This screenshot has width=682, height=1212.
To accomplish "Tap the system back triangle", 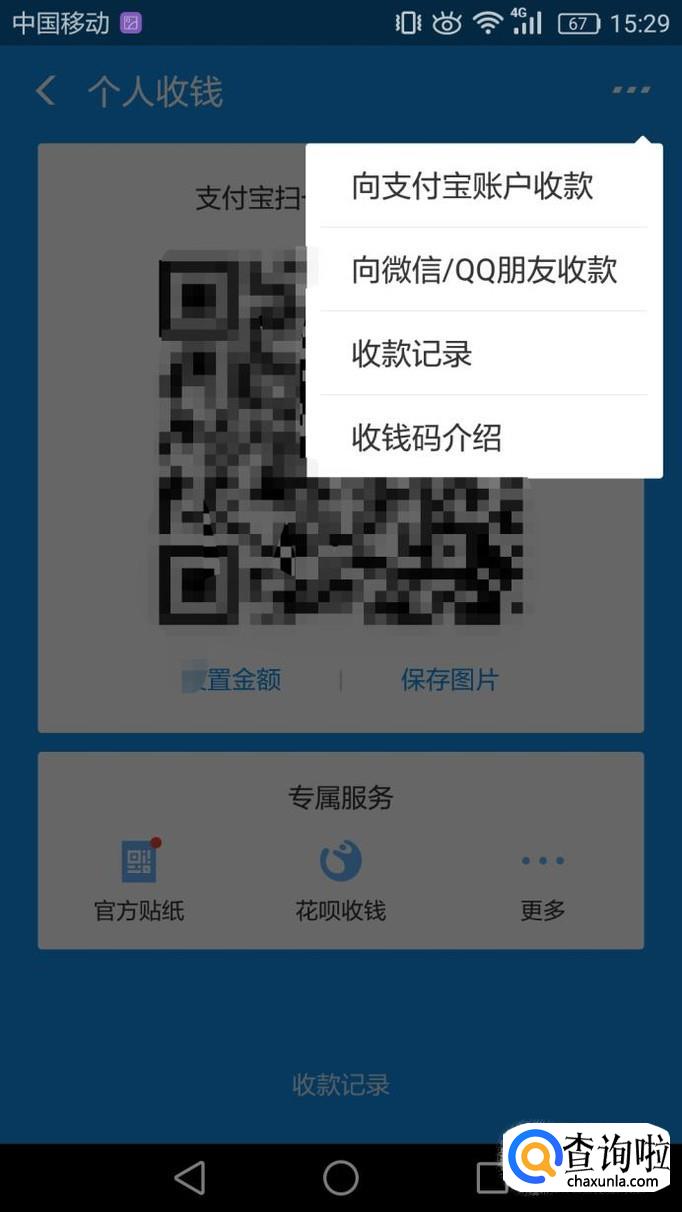I will [189, 1178].
